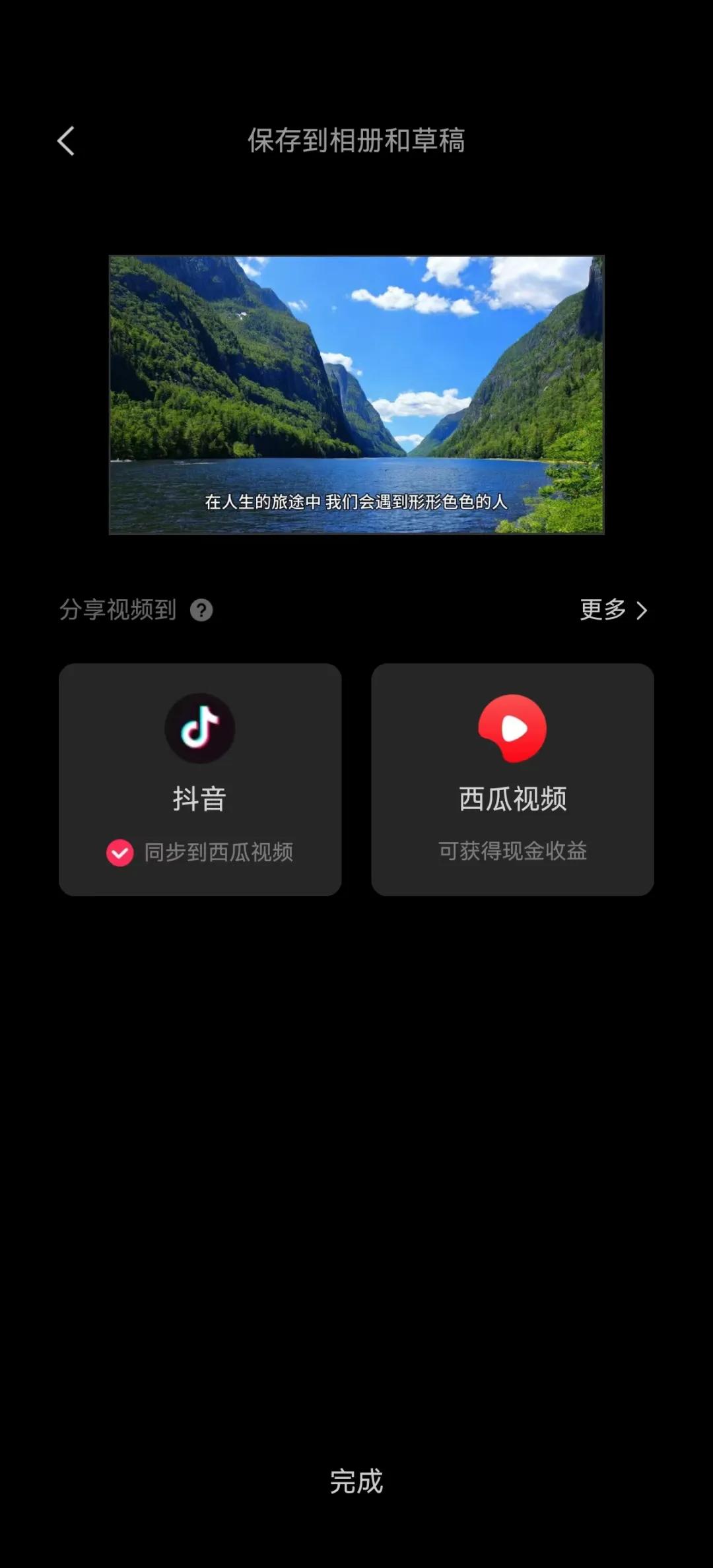The image size is (713, 1568).
Task: Uncheck 同步到西瓜视频 option
Action: coord(120,853)
